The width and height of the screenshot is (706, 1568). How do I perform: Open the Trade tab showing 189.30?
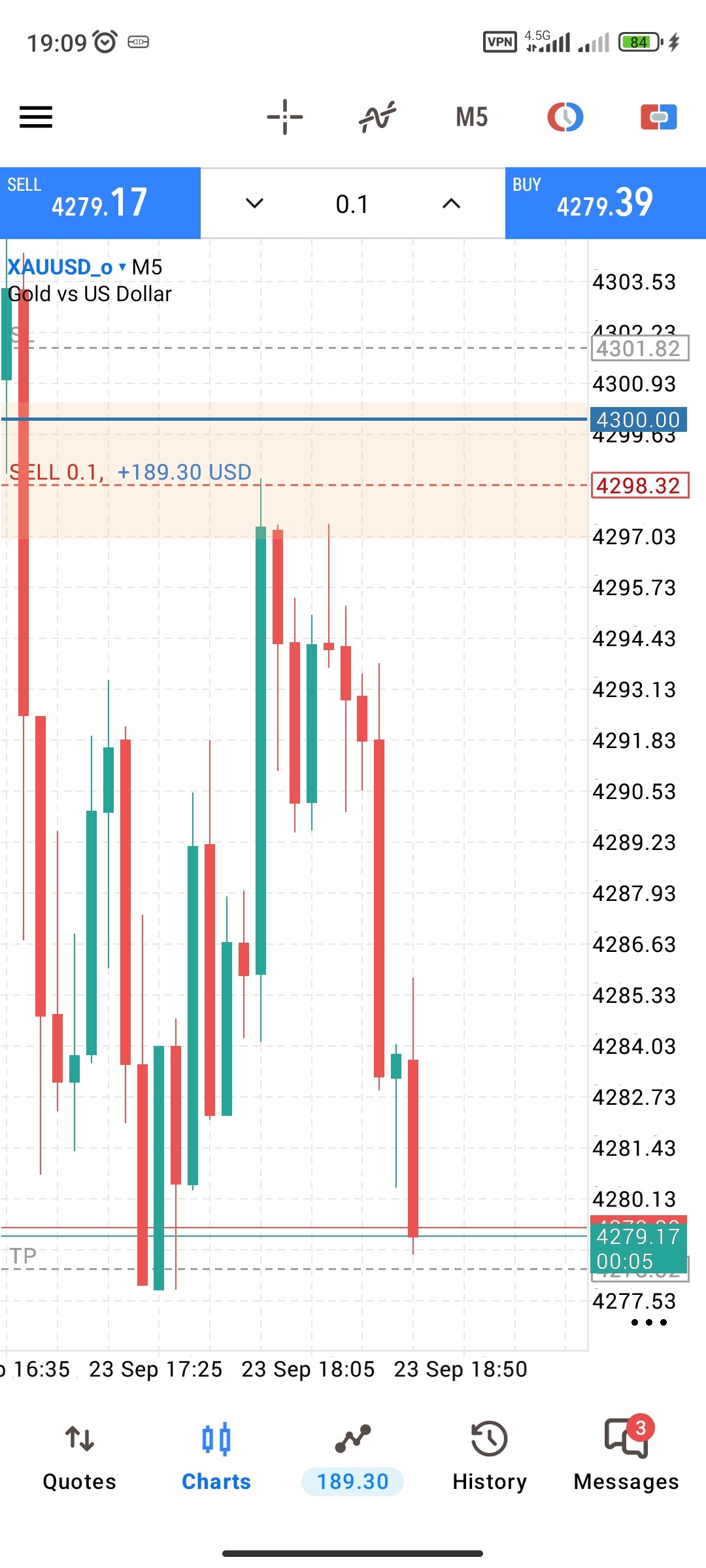352,1457
